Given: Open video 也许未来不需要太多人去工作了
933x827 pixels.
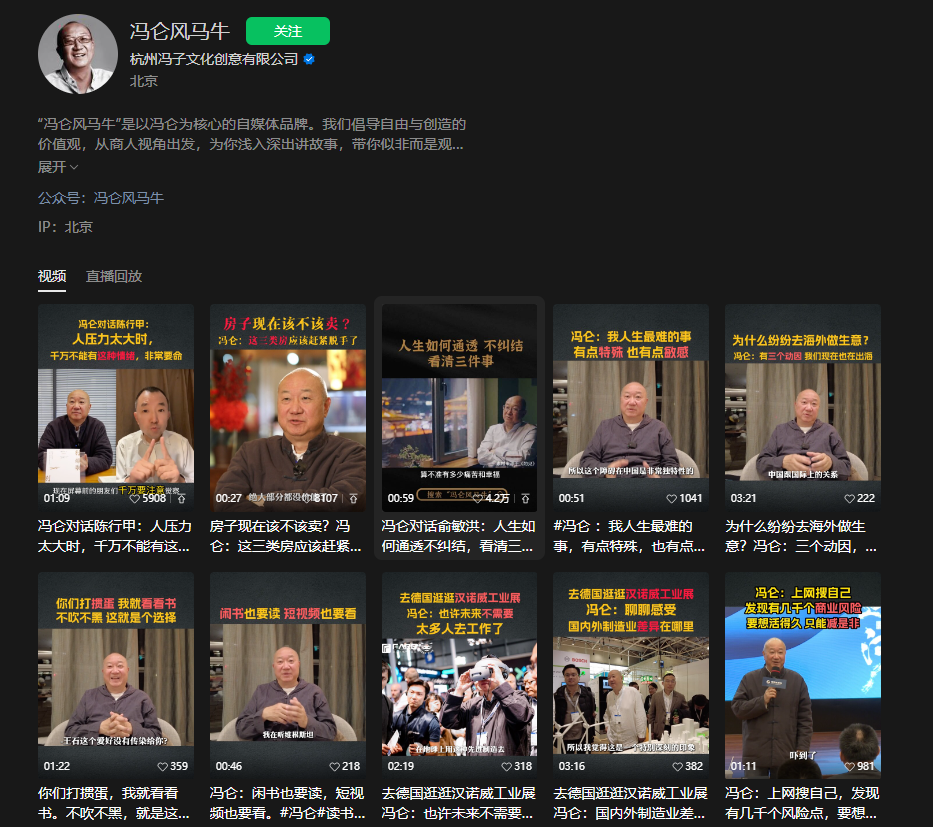Looking at the screenshot, I should [460, 675].
